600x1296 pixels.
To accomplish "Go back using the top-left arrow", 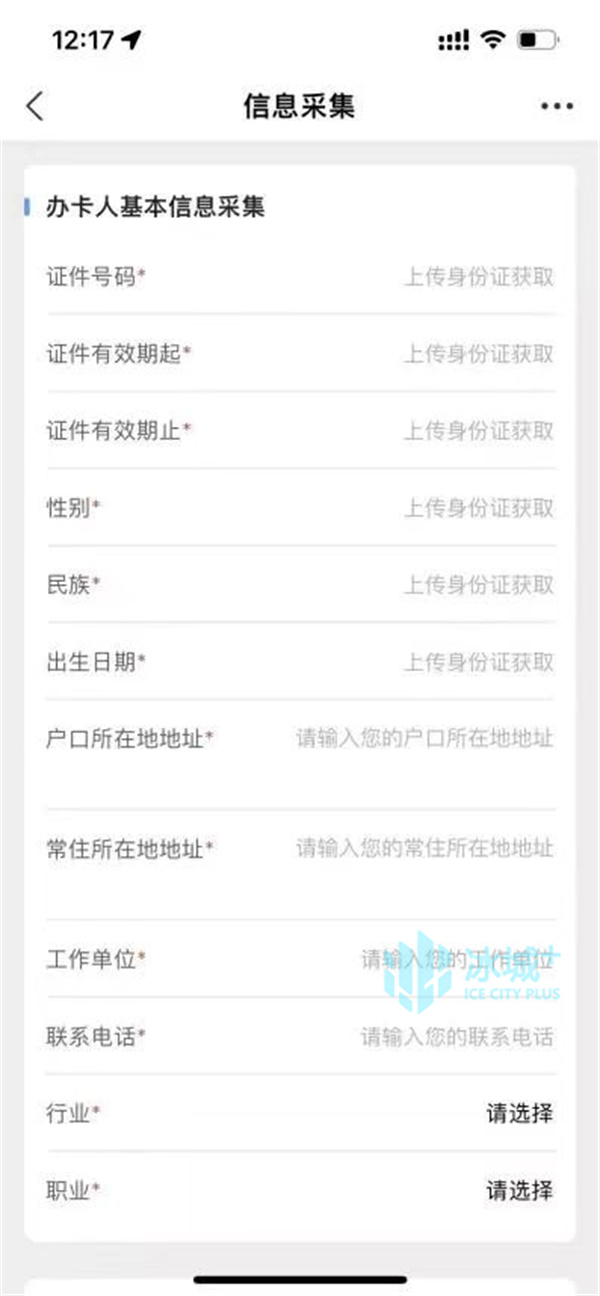I will tap(35, 106).
